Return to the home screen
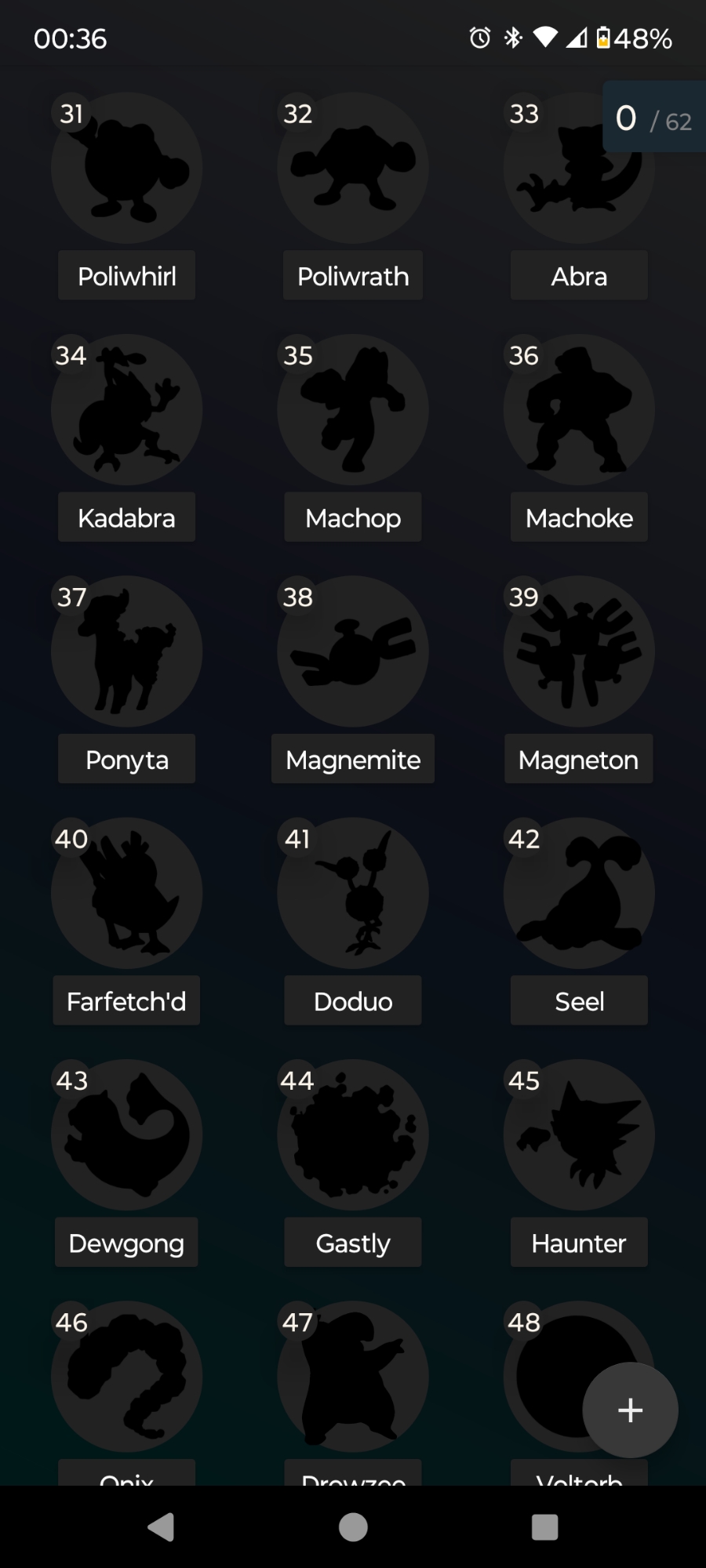 click(x=353, y=1526)
